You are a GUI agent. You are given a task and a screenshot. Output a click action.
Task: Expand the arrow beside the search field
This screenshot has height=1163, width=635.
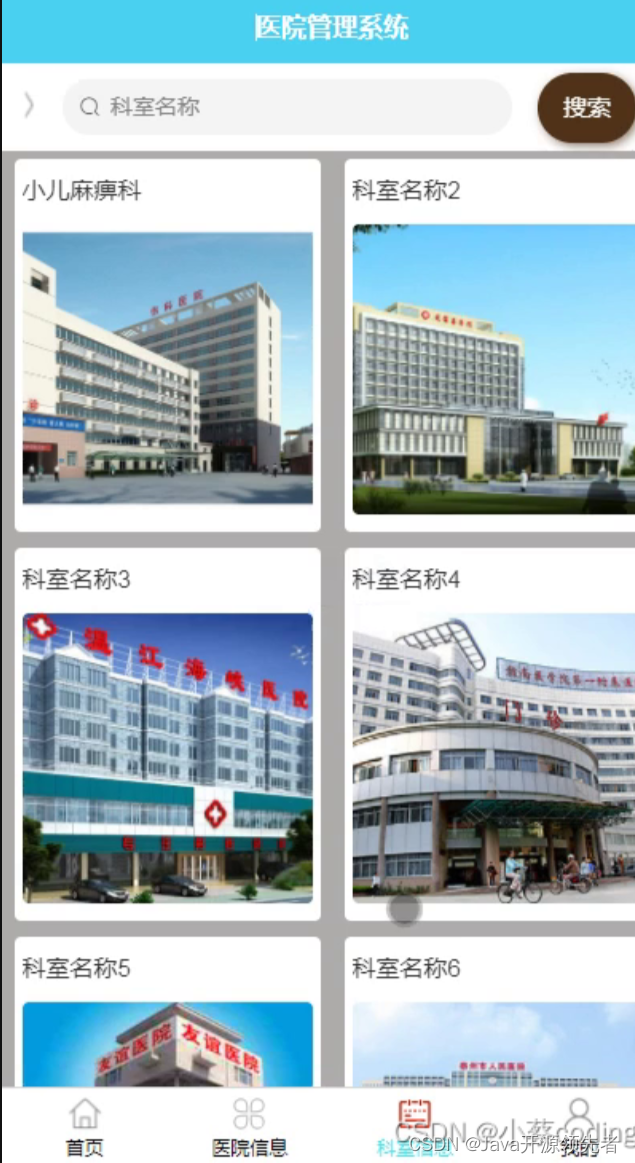29,105
